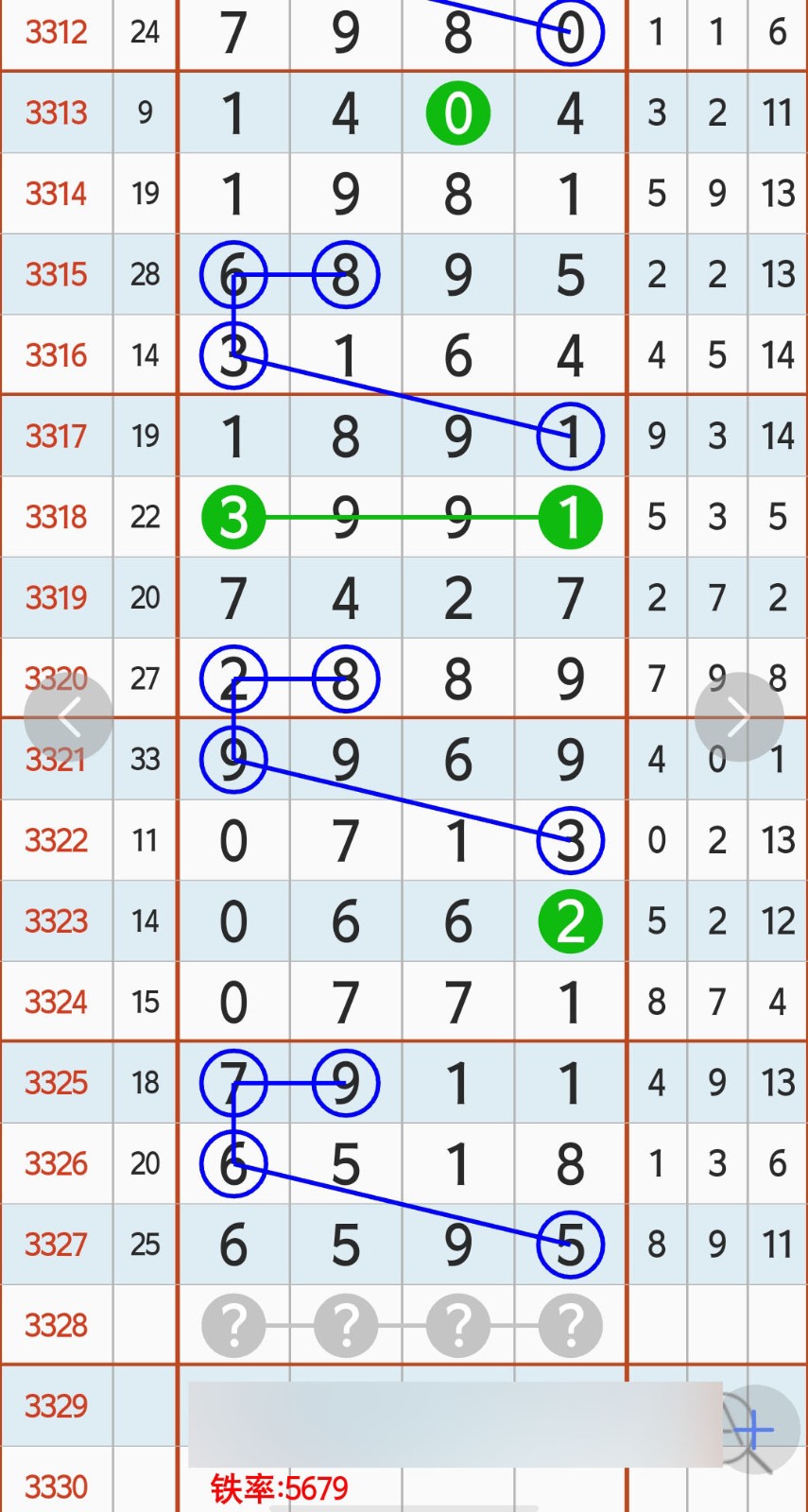Go to the previous image

pos(68,717)
